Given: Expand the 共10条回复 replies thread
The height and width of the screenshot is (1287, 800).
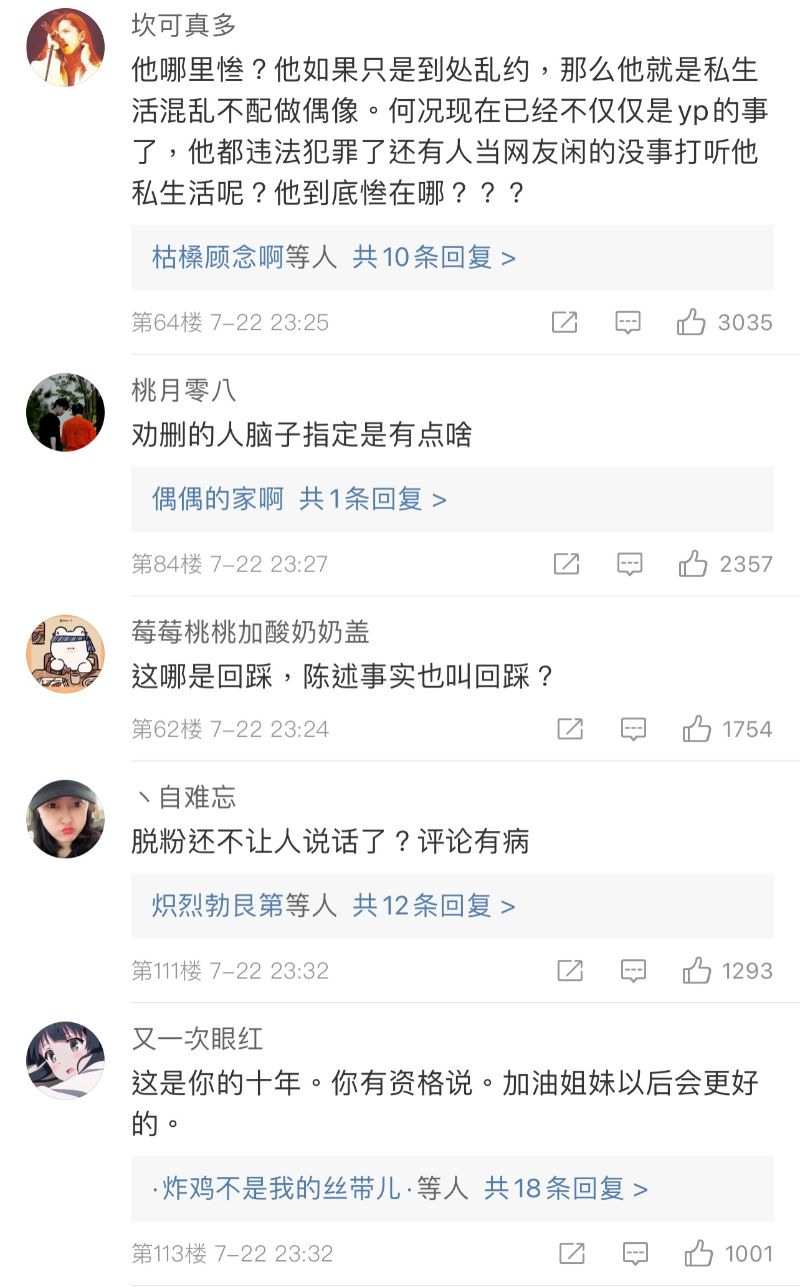Looking at the screenshot, I should pyautogui.click(x=434, y=257).
